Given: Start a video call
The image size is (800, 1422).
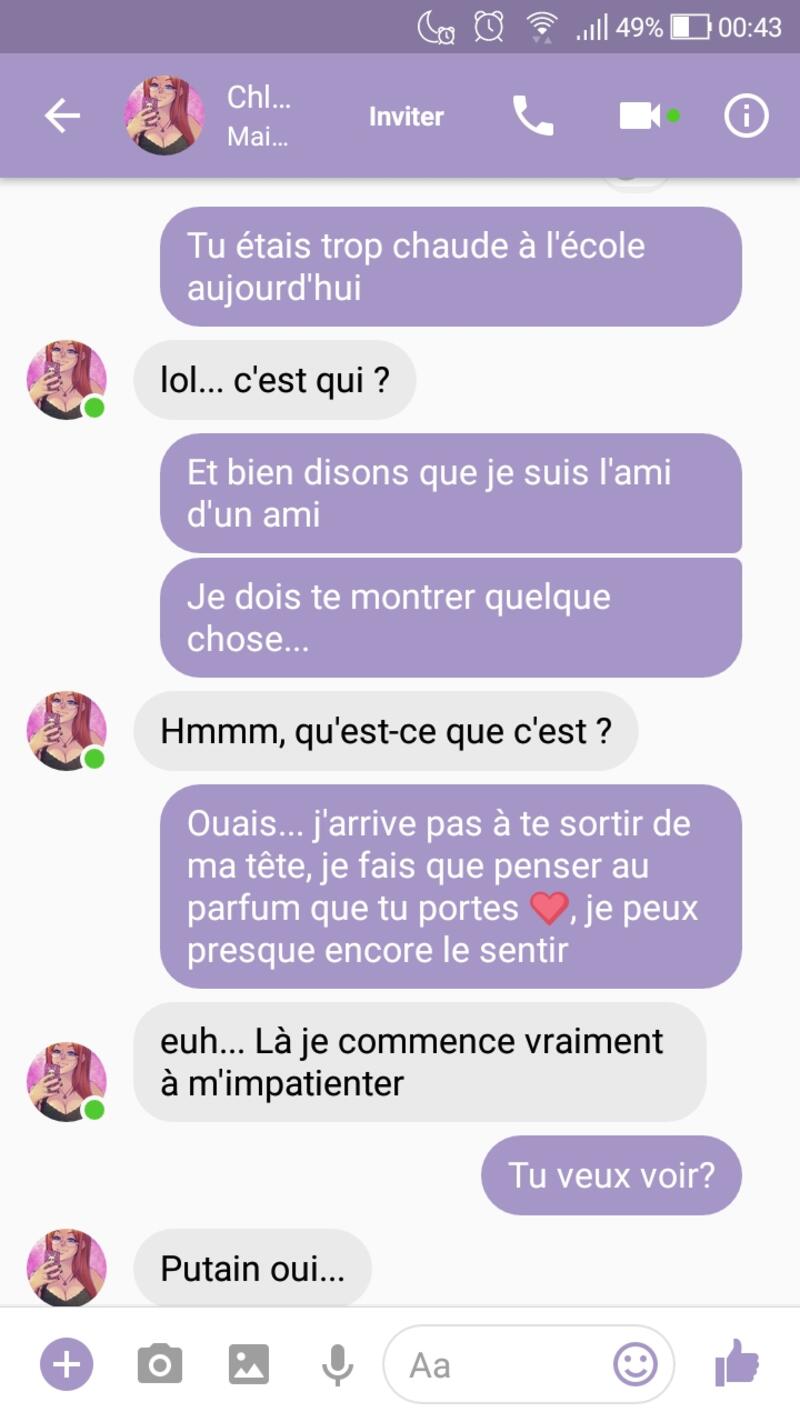Looking at the screenshot, I should coord(641,117).
